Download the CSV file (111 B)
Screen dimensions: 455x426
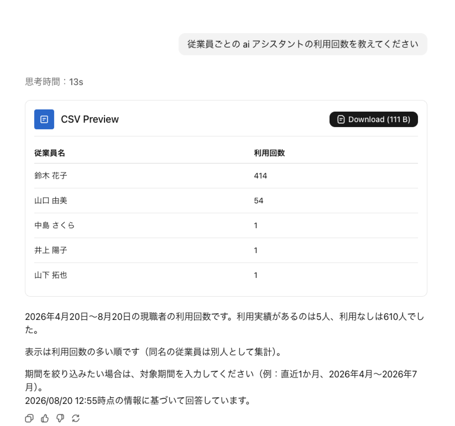[x=373, y=119]
